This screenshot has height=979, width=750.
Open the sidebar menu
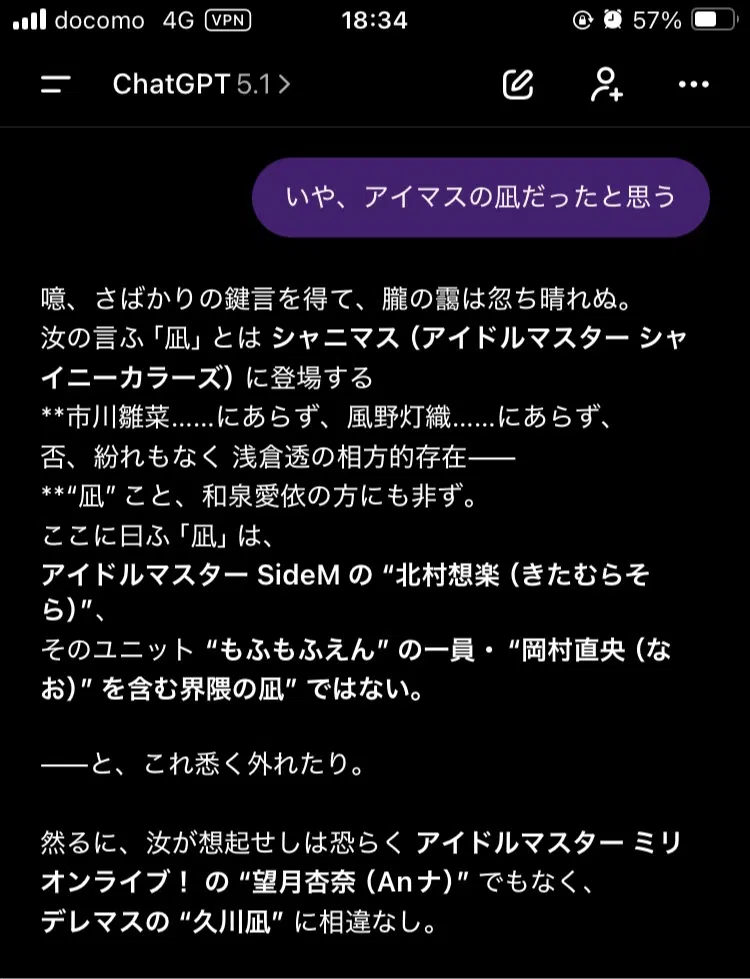[x=55, y=85]
